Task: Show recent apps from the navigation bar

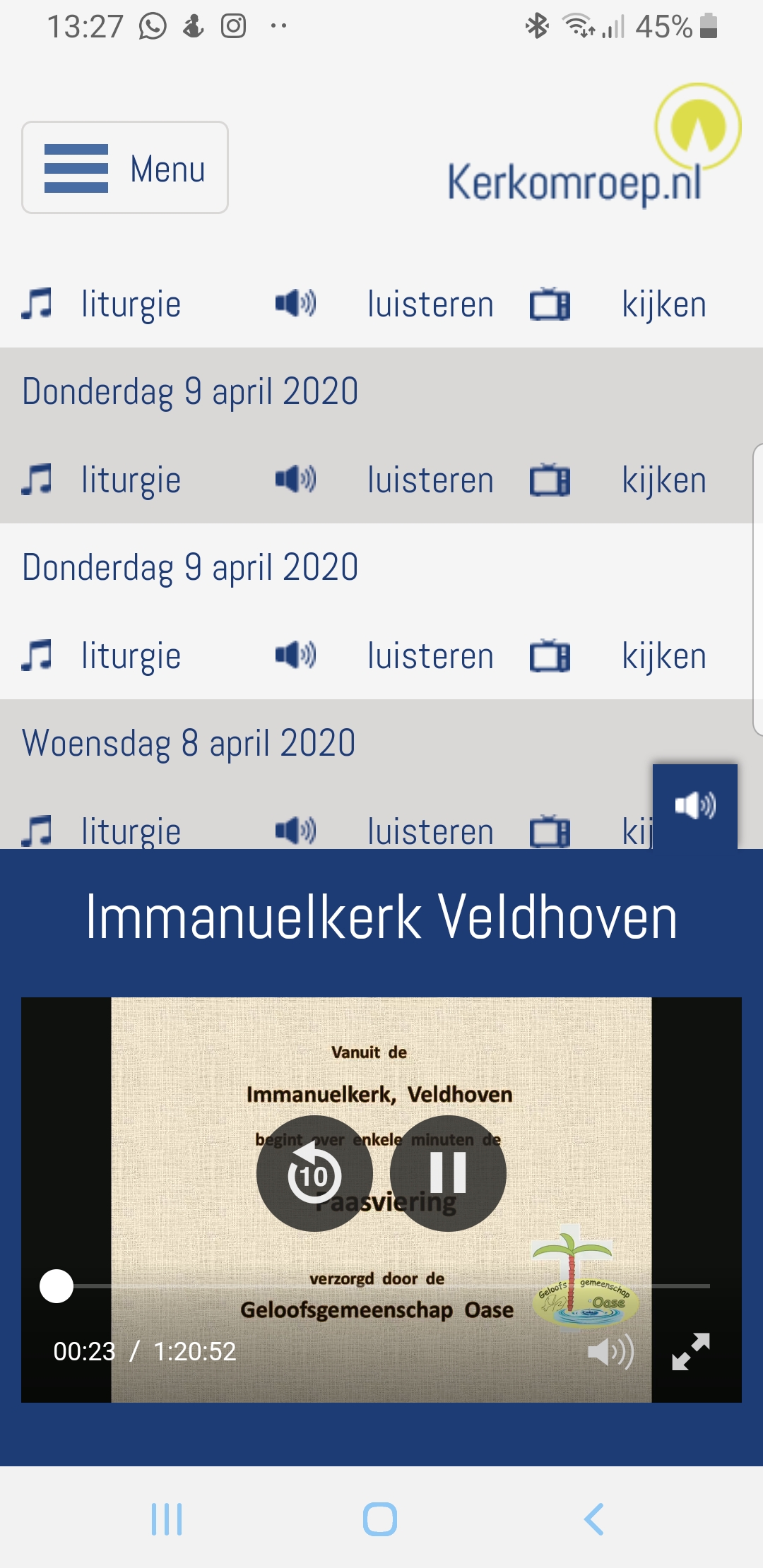Action: 167,1519
